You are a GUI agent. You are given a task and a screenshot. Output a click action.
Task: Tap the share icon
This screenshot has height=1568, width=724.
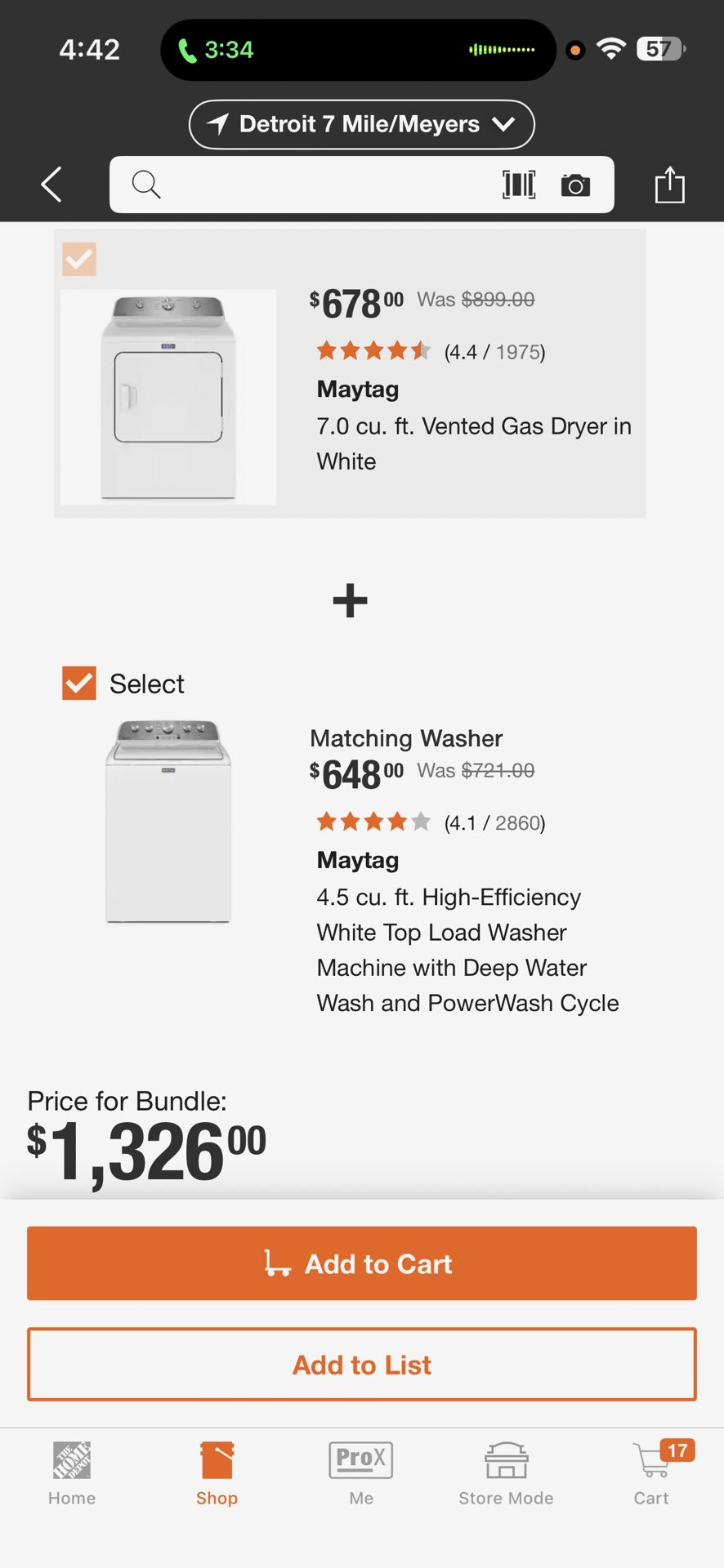pyautogui.click(x=669, y=185)
